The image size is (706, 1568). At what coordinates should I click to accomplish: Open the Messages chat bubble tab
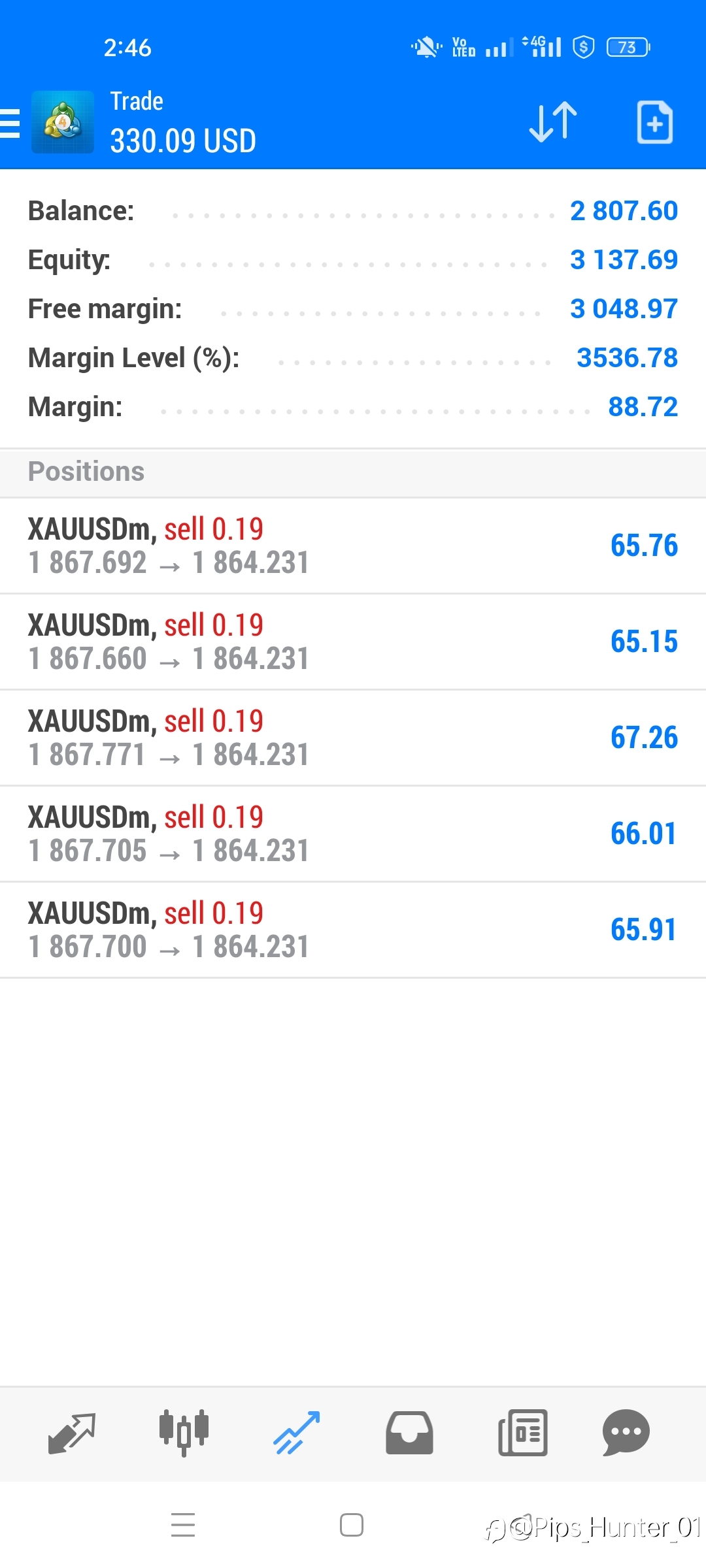pos(626,1433)
